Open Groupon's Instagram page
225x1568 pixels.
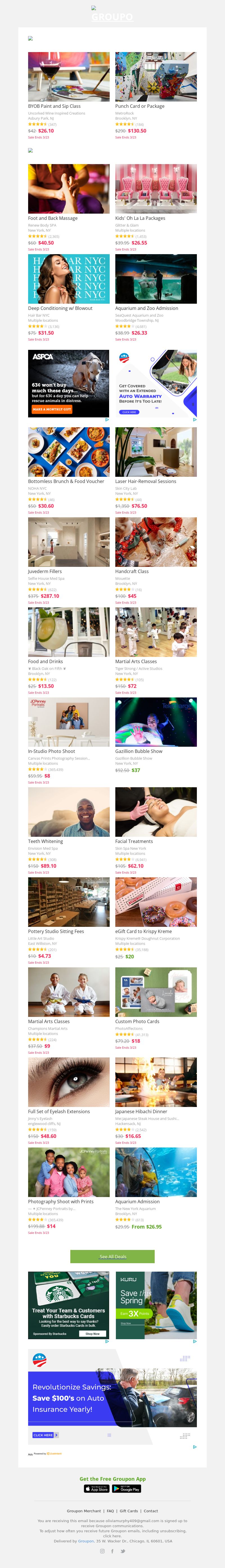pos(102,1551)
